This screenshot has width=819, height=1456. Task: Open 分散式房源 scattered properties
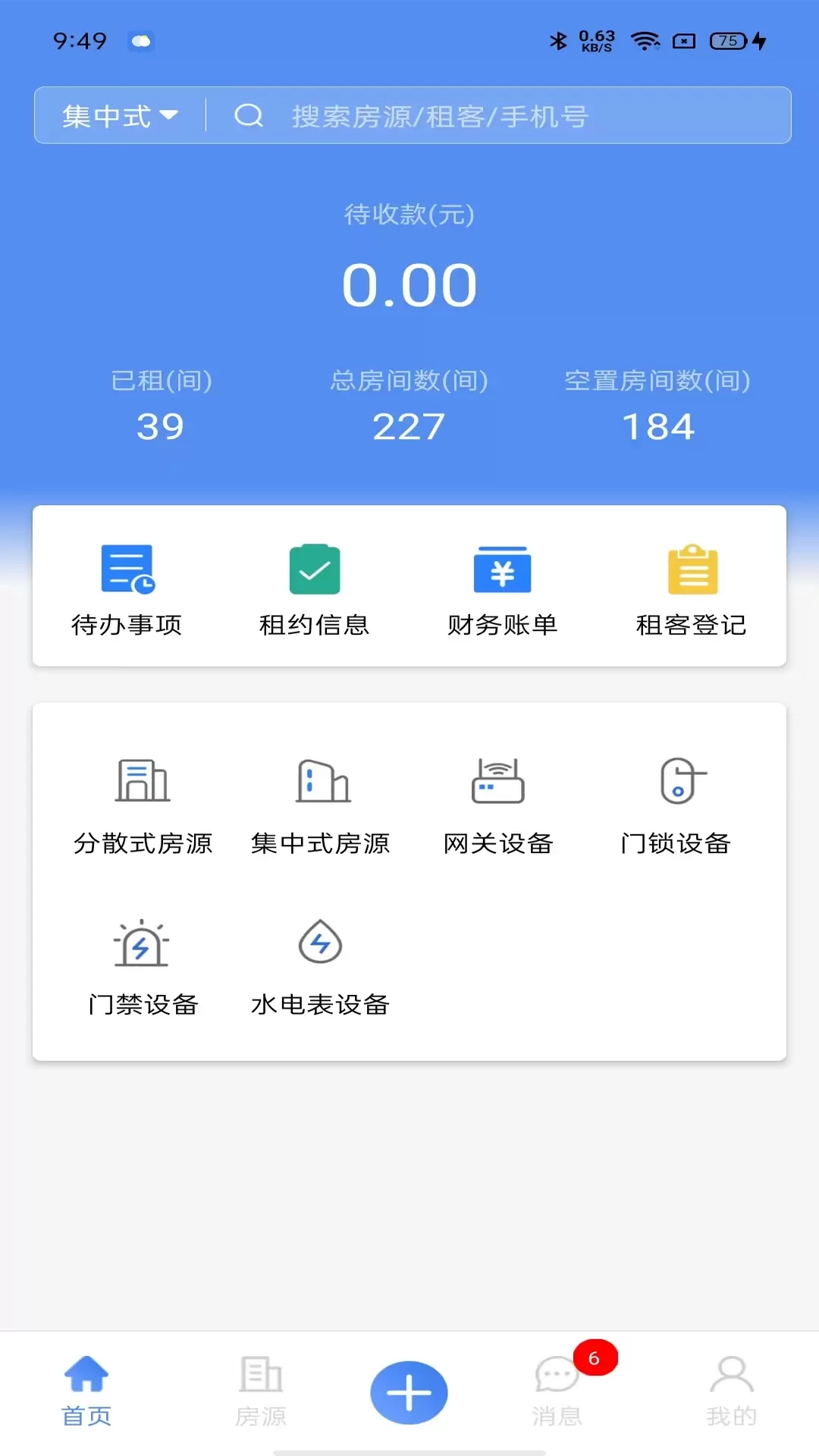pos(143,804)
